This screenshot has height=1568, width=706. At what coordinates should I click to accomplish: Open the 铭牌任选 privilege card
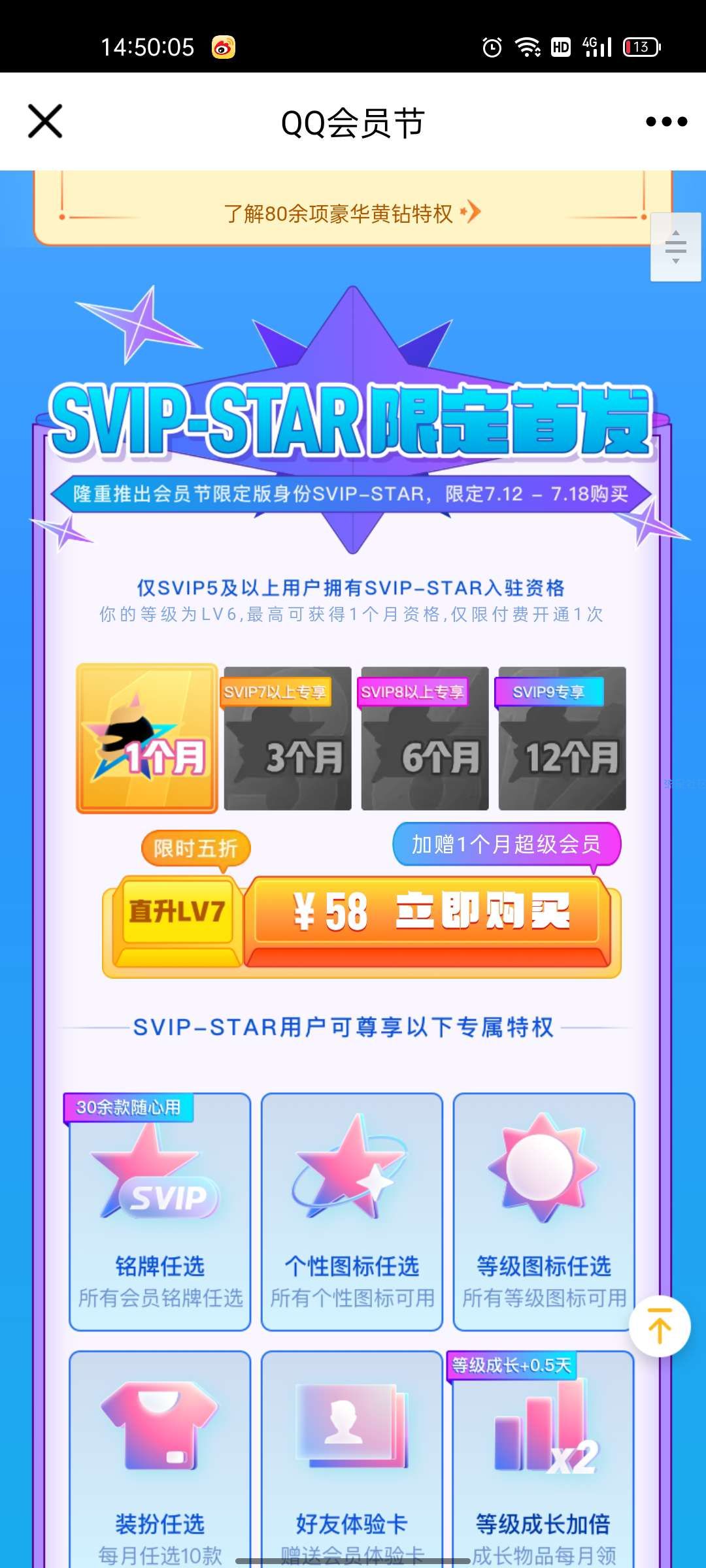[160, 1212]
